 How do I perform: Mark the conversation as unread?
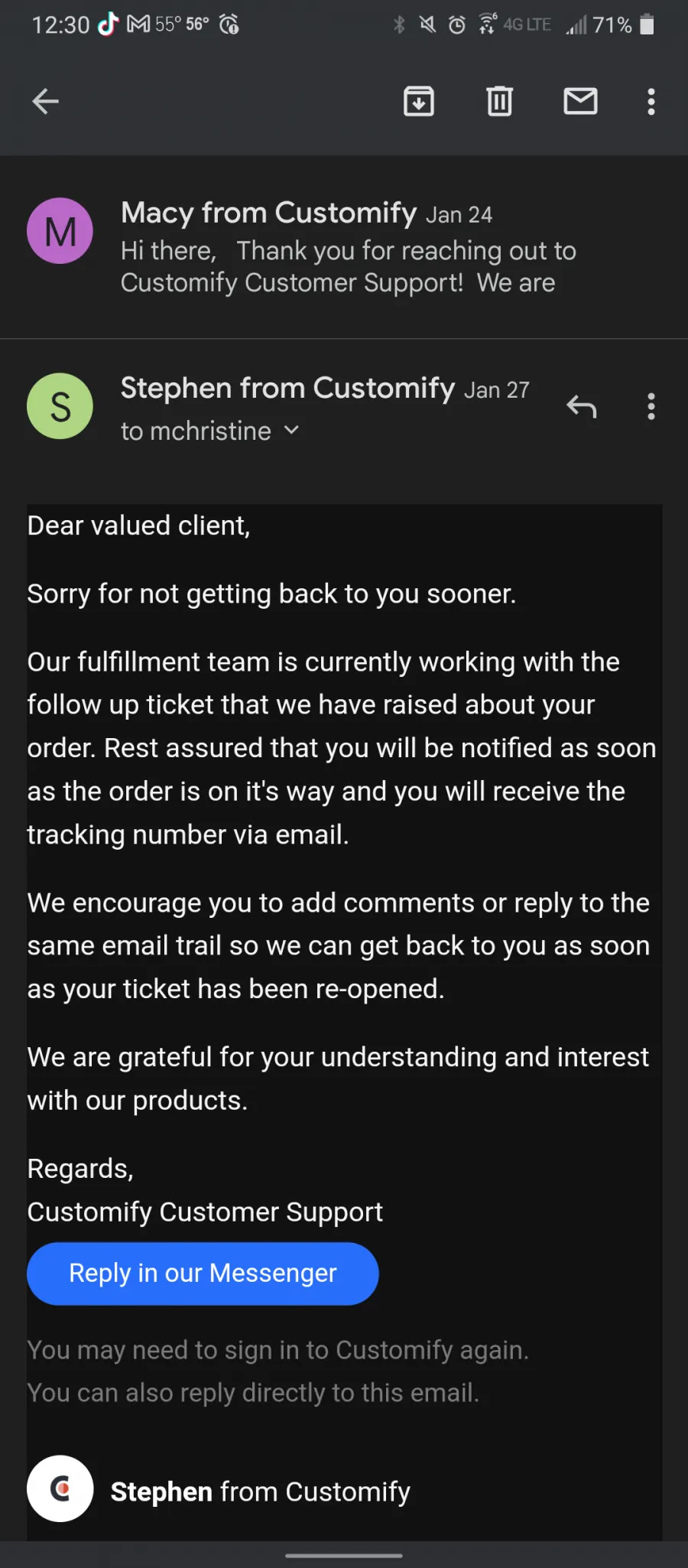pos(581,101)
